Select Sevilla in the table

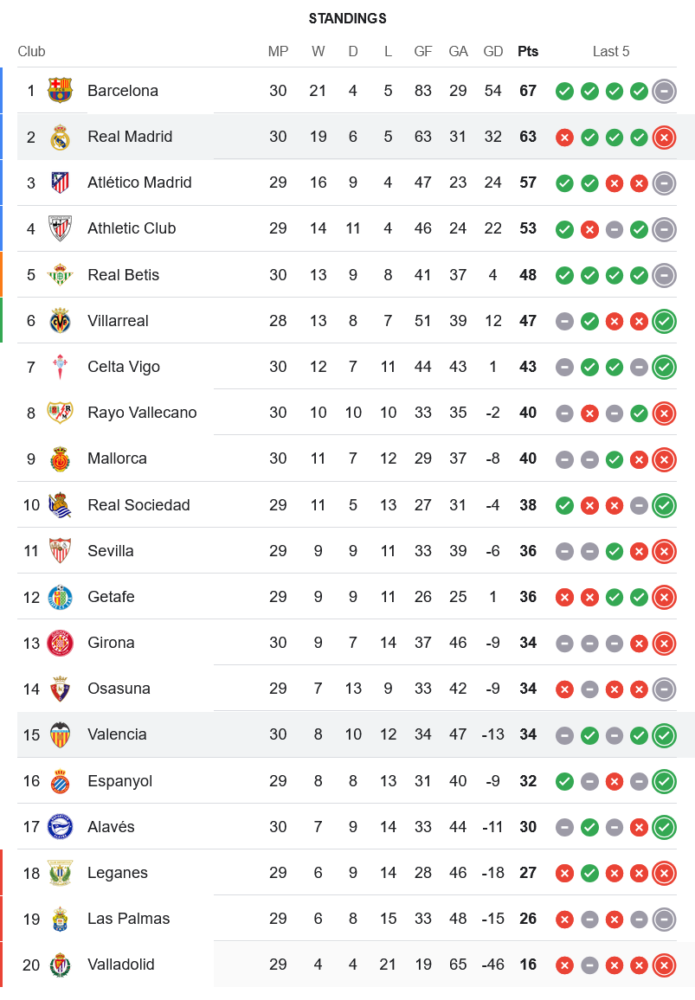(110, 551)
